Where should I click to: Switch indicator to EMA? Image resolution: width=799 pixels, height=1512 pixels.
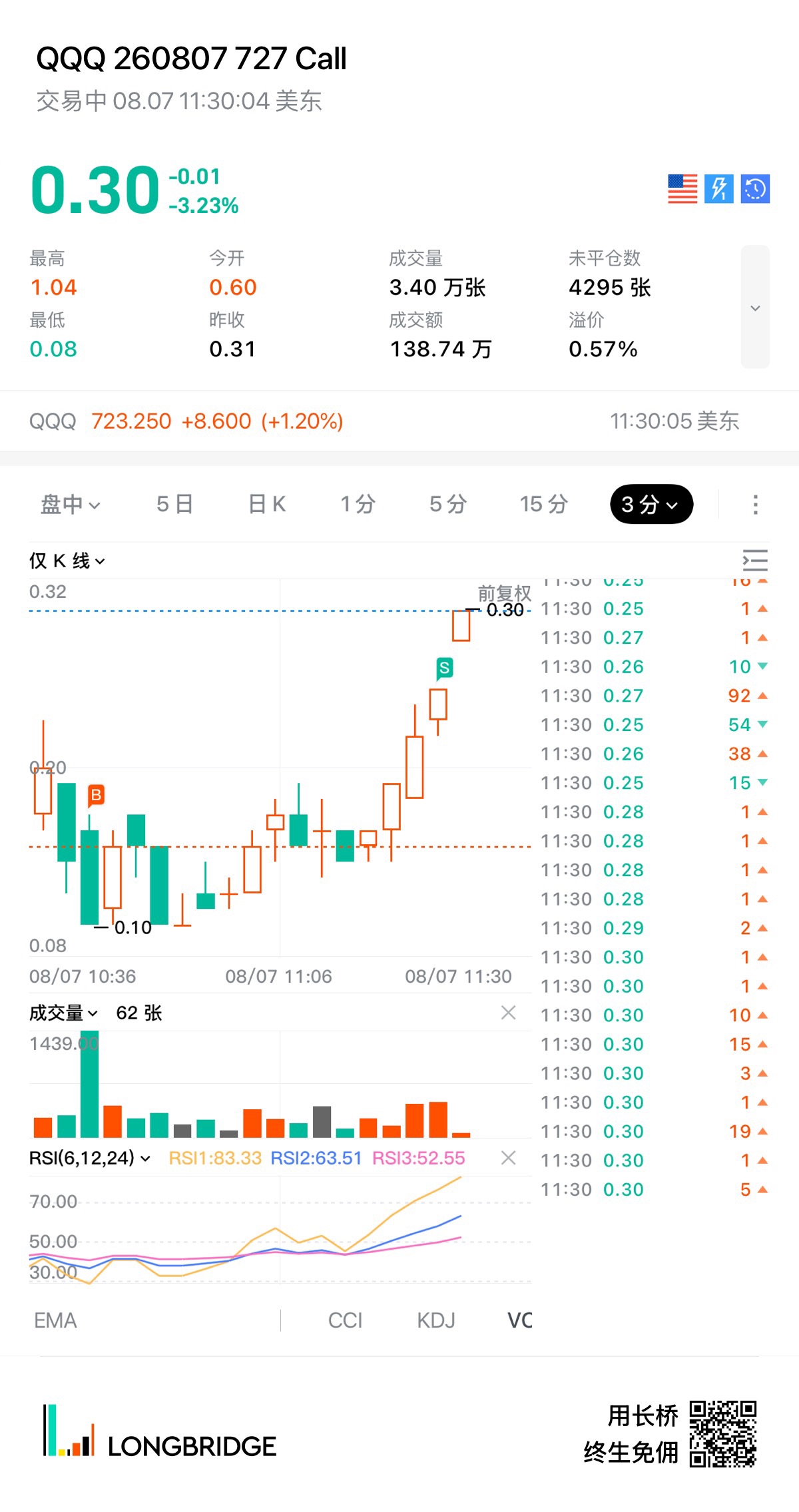[x=55, y=1320]
